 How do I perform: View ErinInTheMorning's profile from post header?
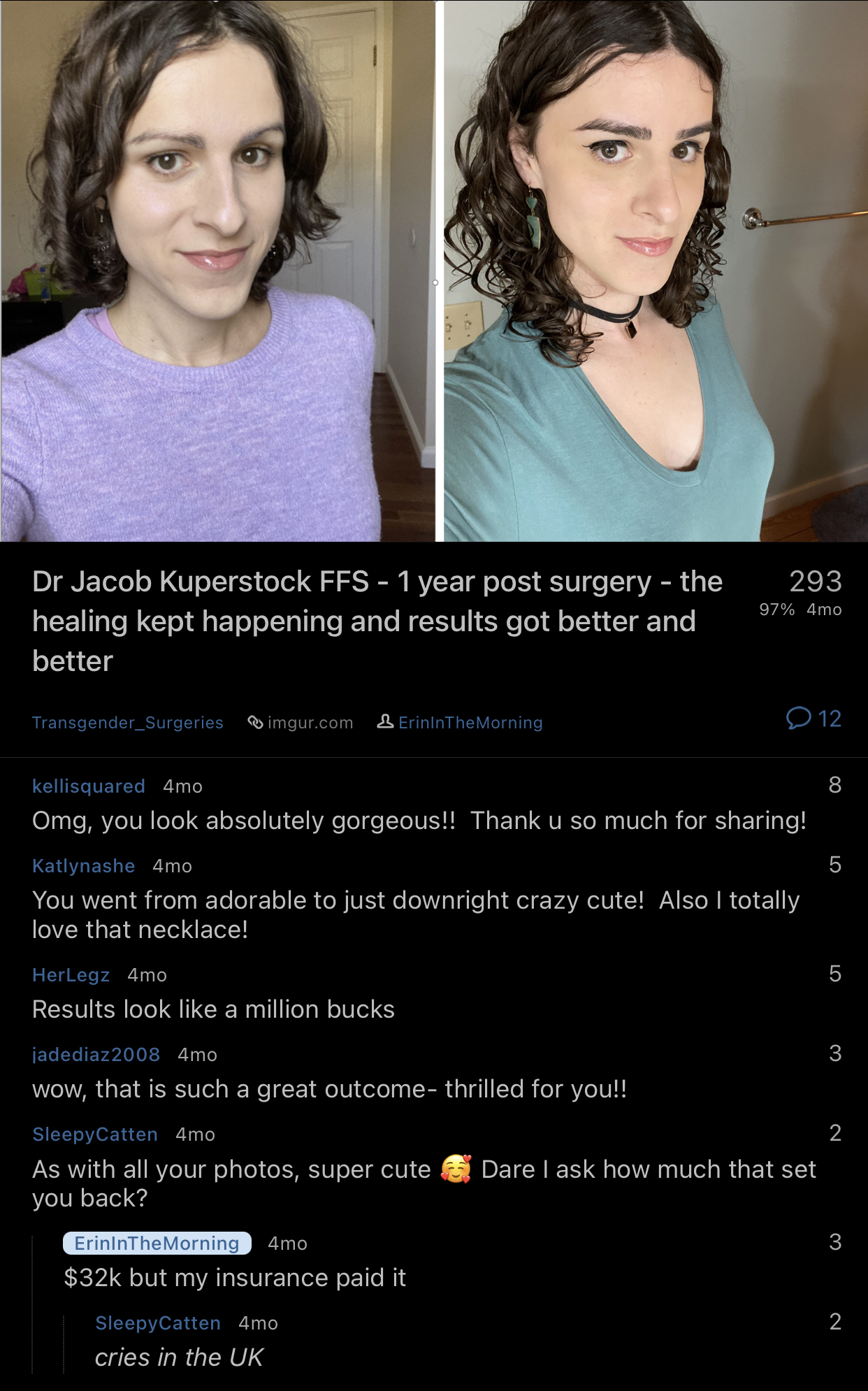click(460, 723)
